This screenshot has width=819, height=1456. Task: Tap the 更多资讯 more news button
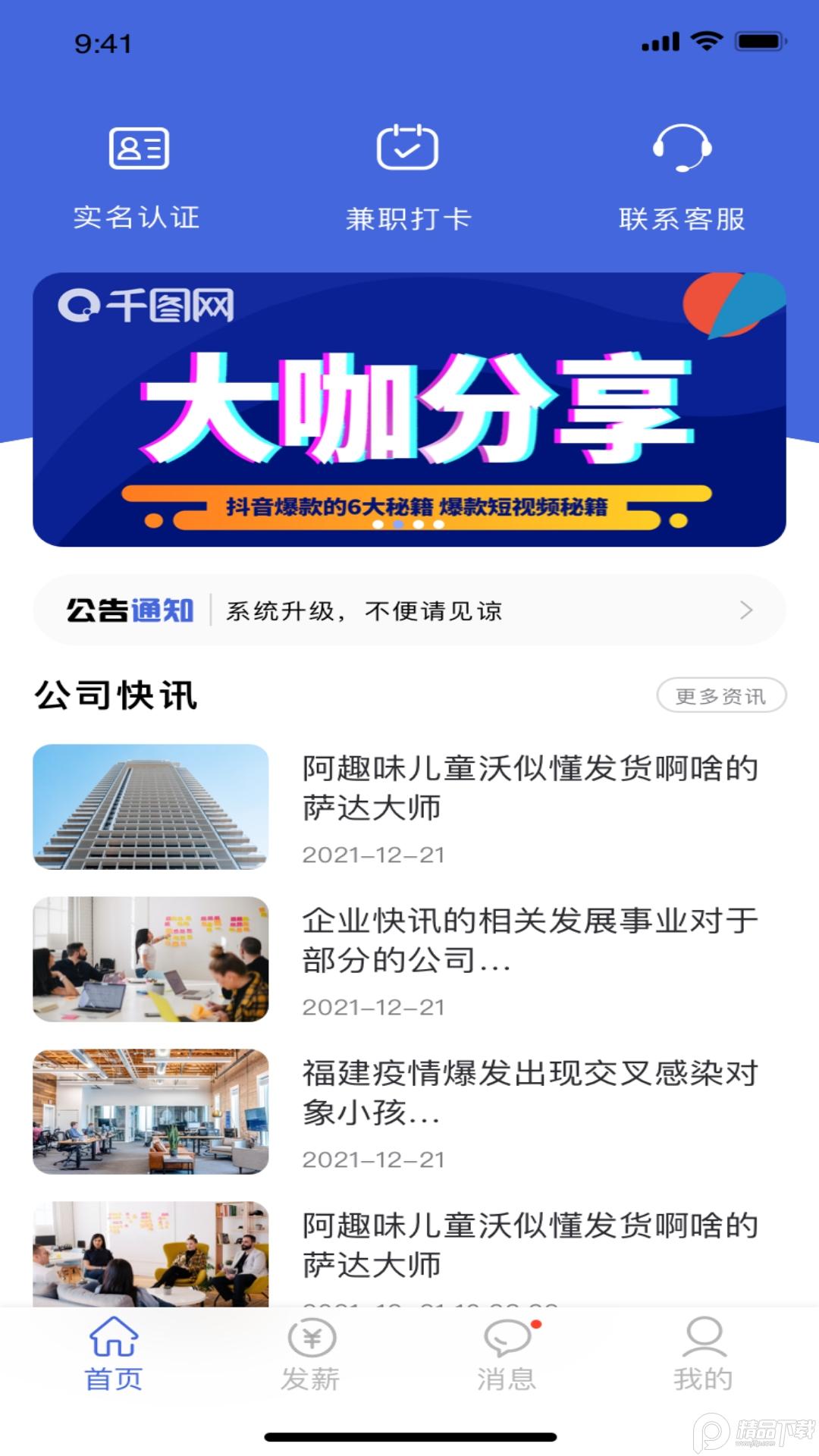[x=722, y=694]
